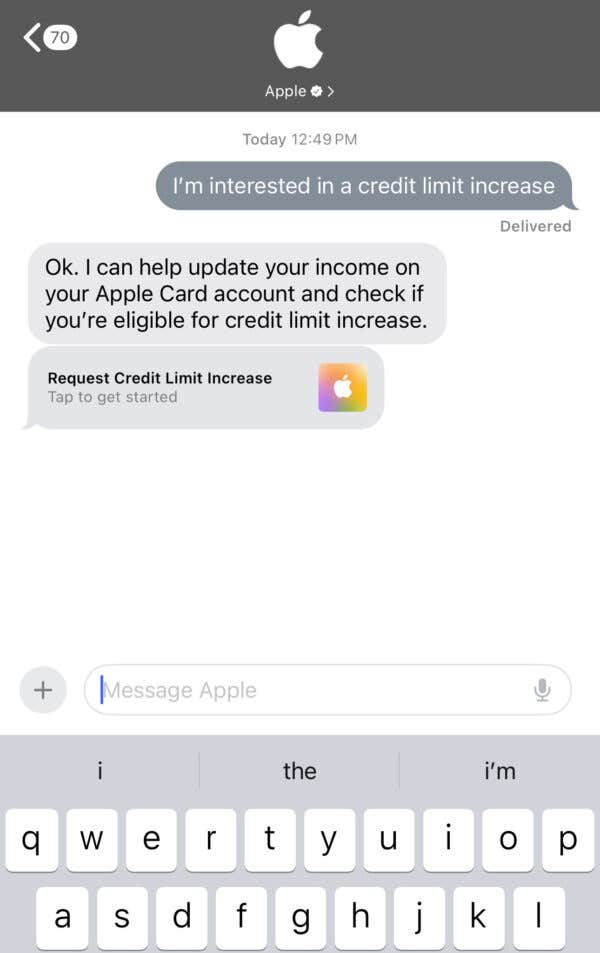
Task: Start dictation with the microphone icon
Action: point(543,690)
